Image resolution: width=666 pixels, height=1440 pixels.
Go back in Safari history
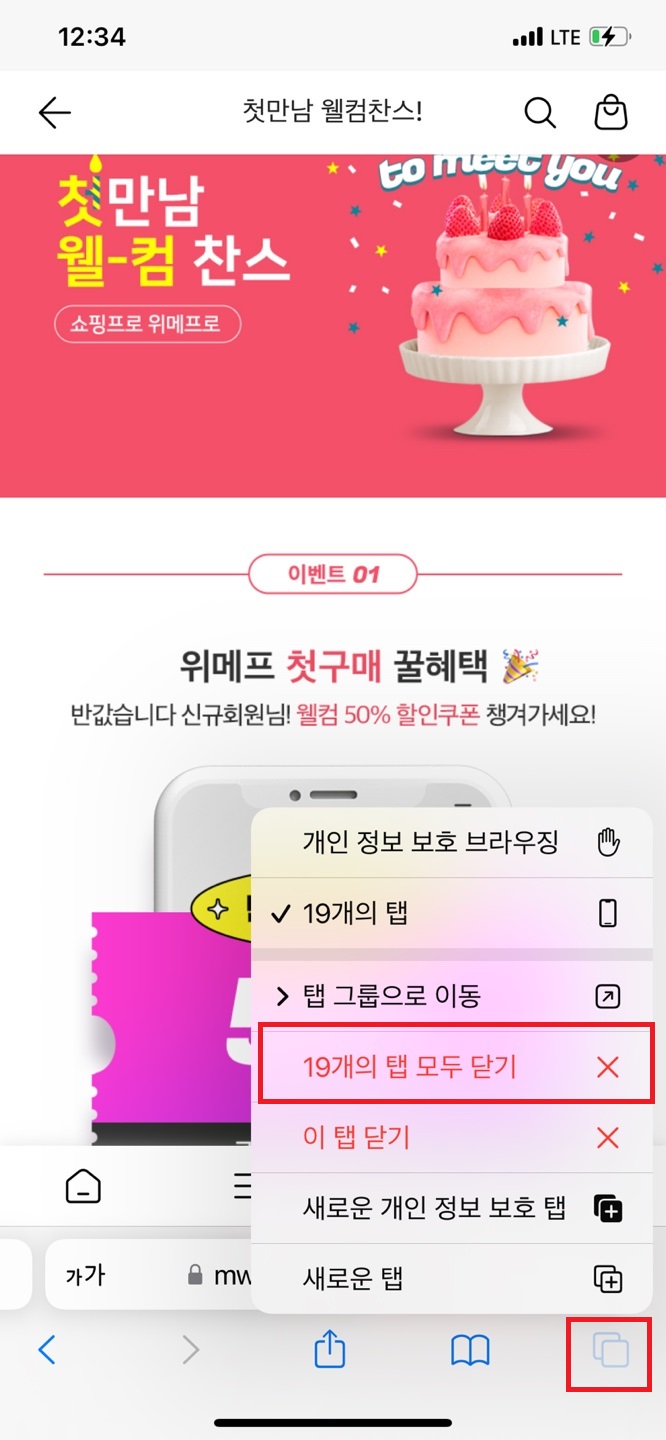(47, 1352)
